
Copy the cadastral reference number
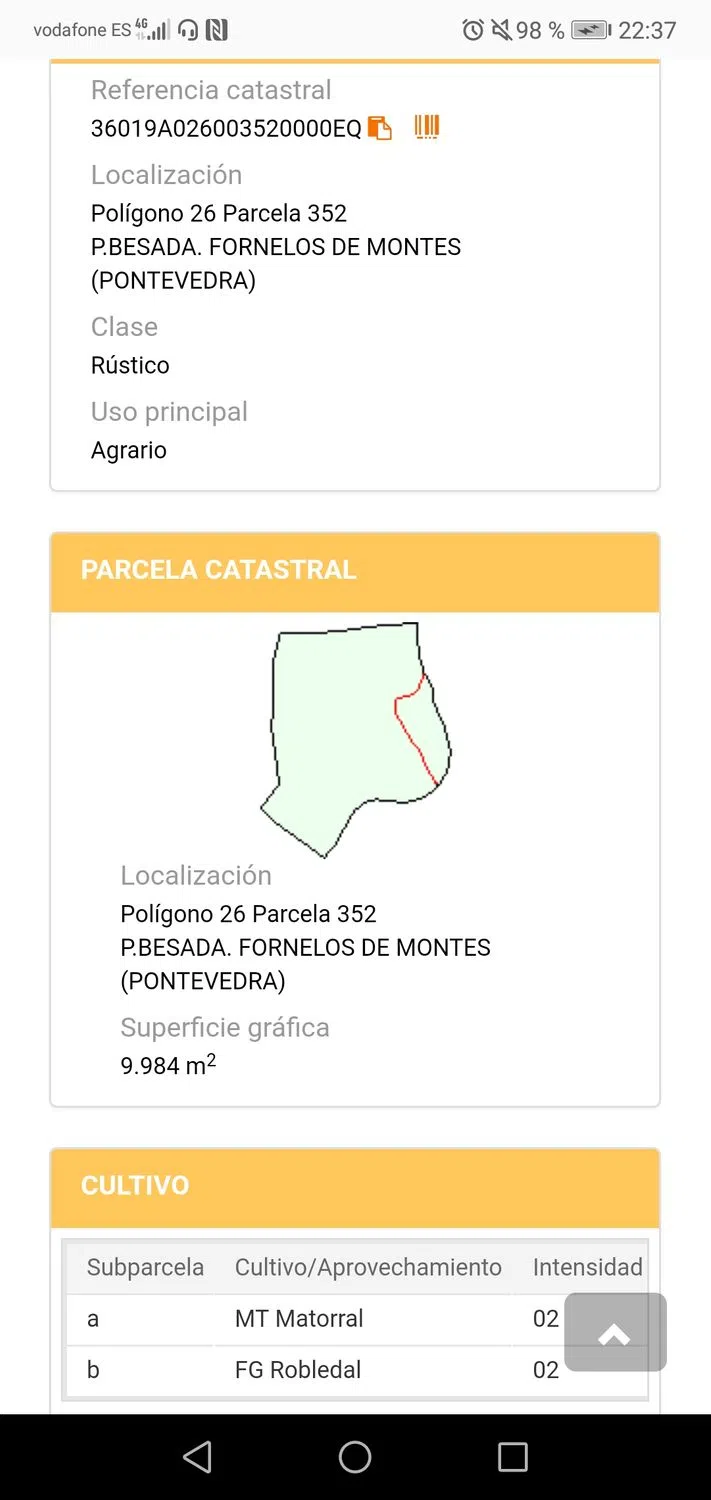point(380,128)
